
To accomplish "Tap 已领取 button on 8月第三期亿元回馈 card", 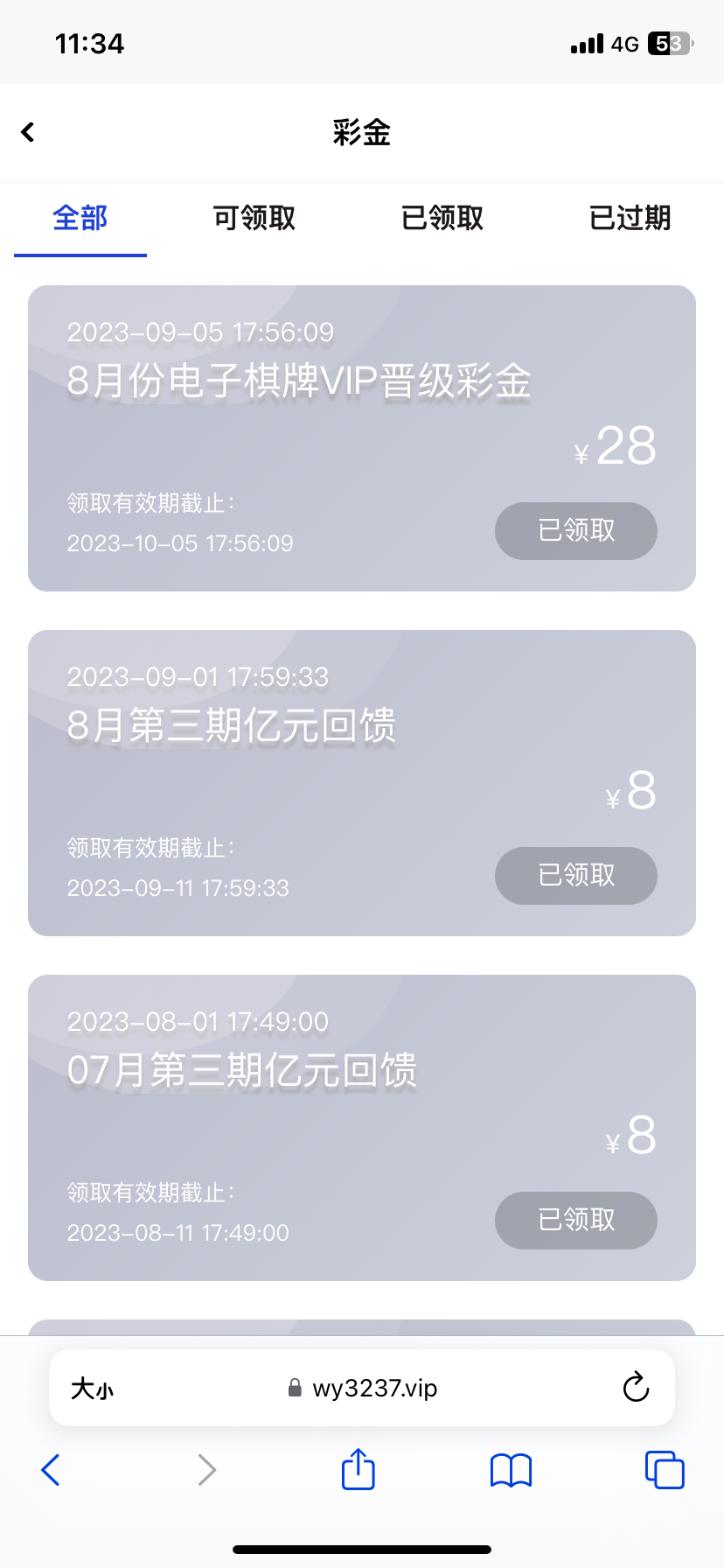I will point(575,875).
